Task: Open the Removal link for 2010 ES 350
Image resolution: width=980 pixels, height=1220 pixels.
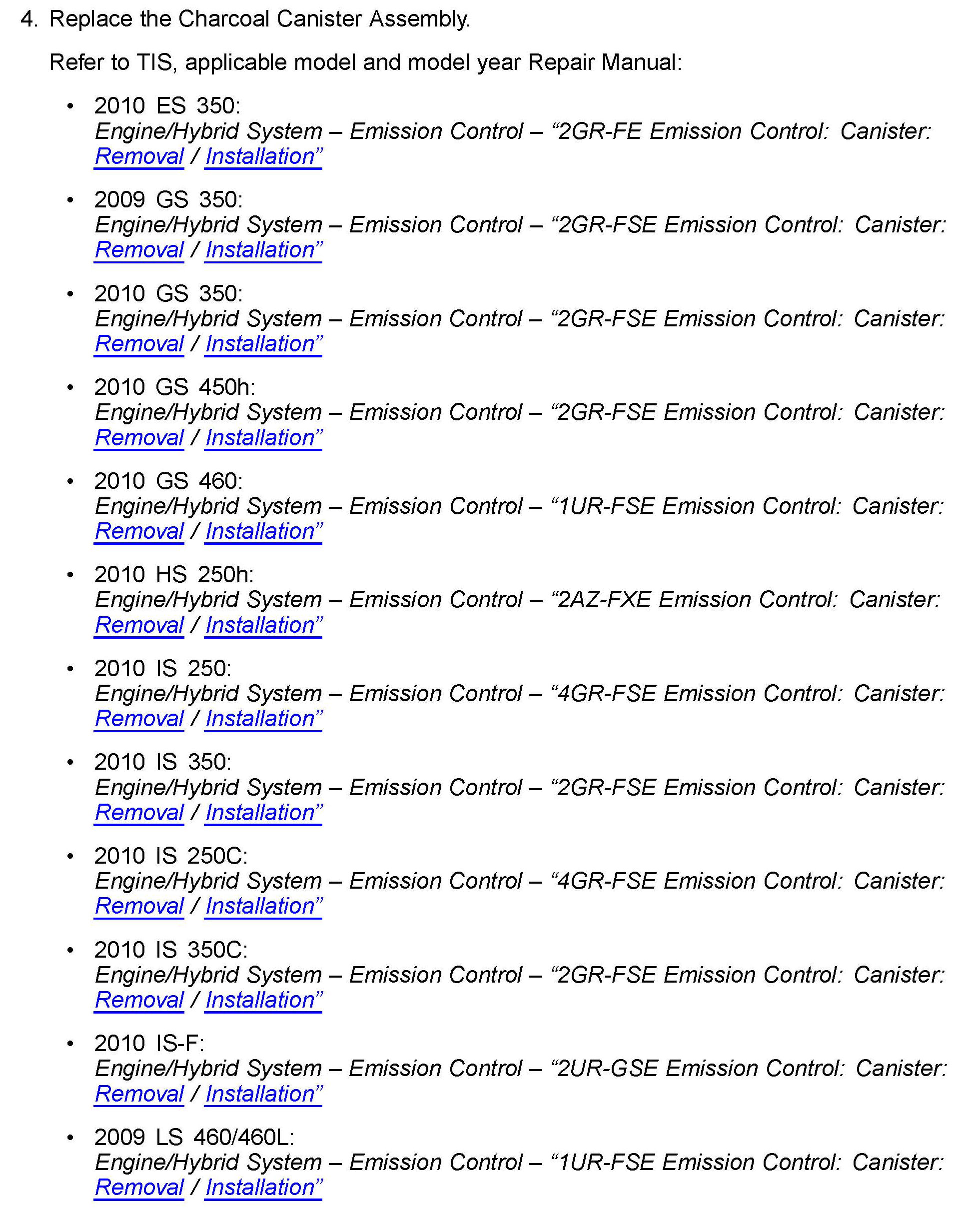Action: 139,156
